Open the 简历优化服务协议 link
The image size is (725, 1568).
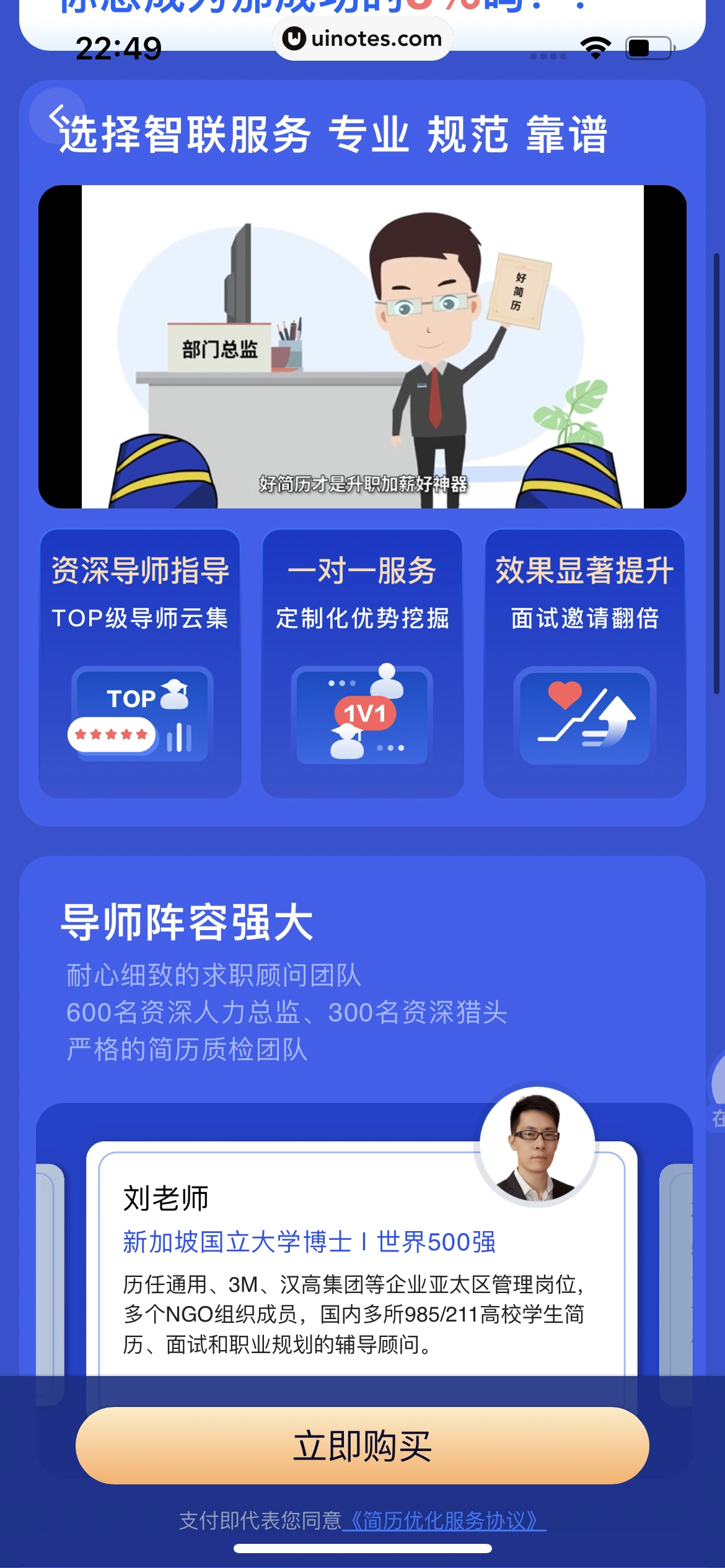444,1520
